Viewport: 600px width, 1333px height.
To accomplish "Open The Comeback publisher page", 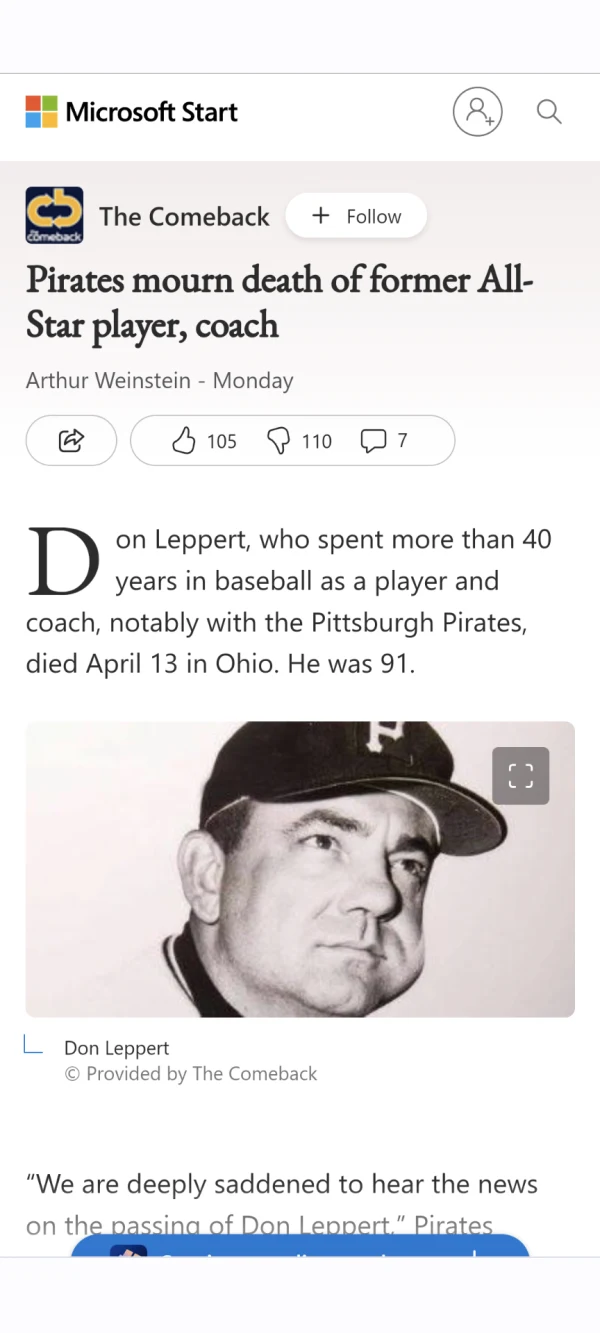I will tap(184, 217).
